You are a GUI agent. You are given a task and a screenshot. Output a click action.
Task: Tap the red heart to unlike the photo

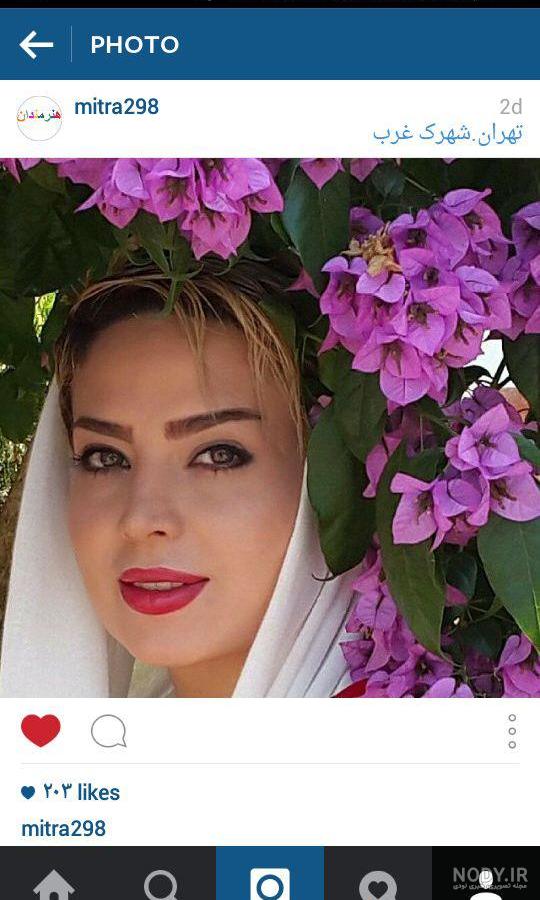click(41, 730)
